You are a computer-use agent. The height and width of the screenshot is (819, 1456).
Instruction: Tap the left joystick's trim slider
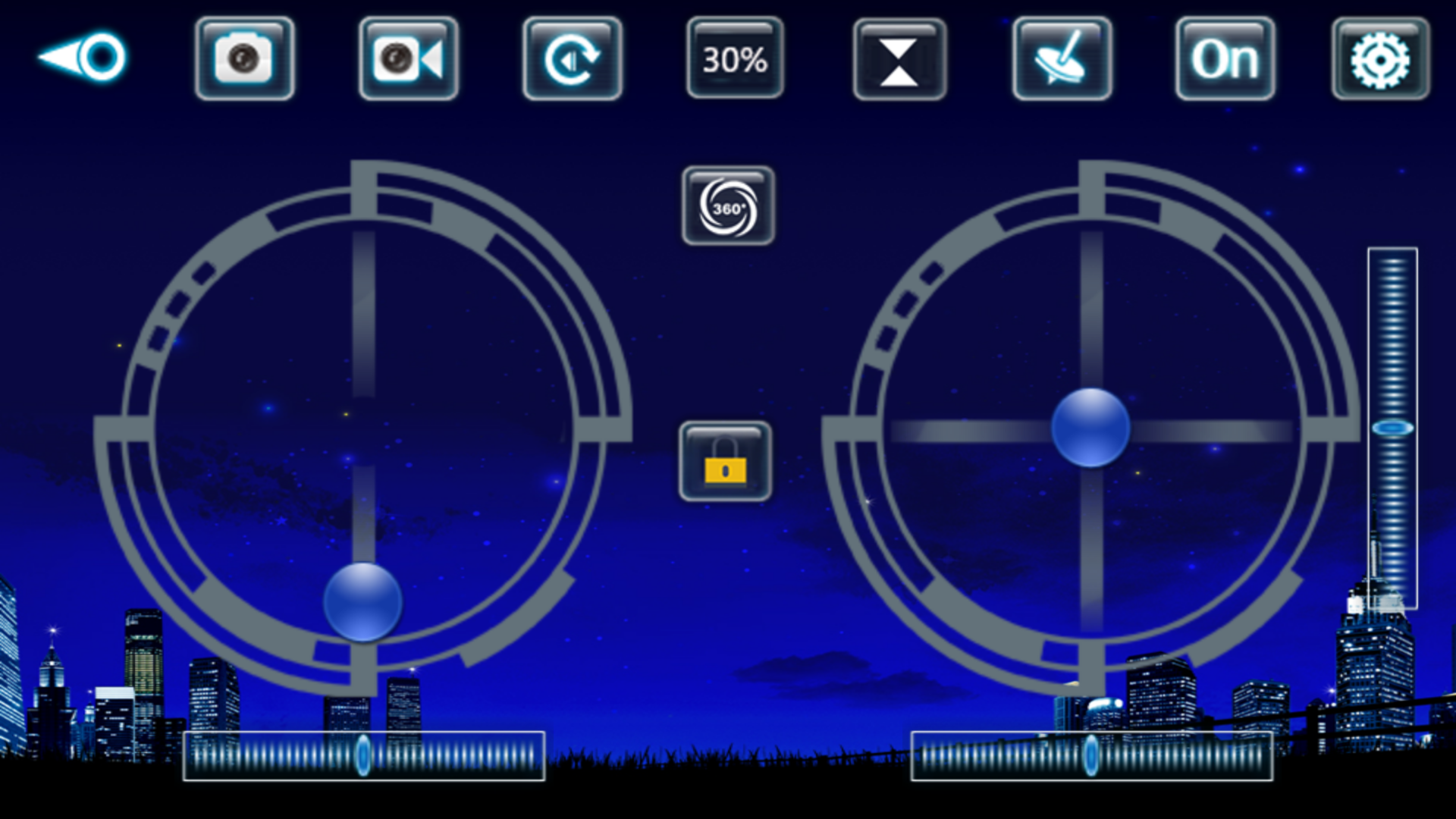click(364, 755)
